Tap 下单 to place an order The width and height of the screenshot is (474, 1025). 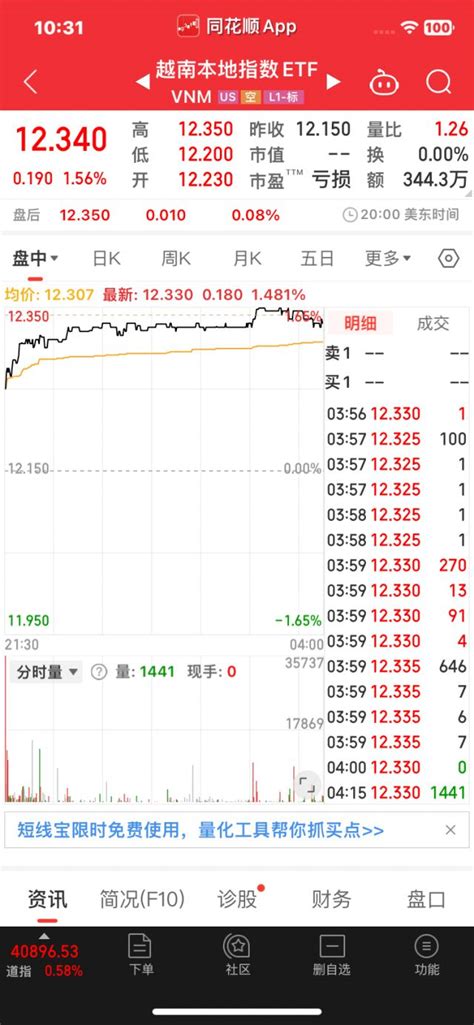[x=141, y=955]
